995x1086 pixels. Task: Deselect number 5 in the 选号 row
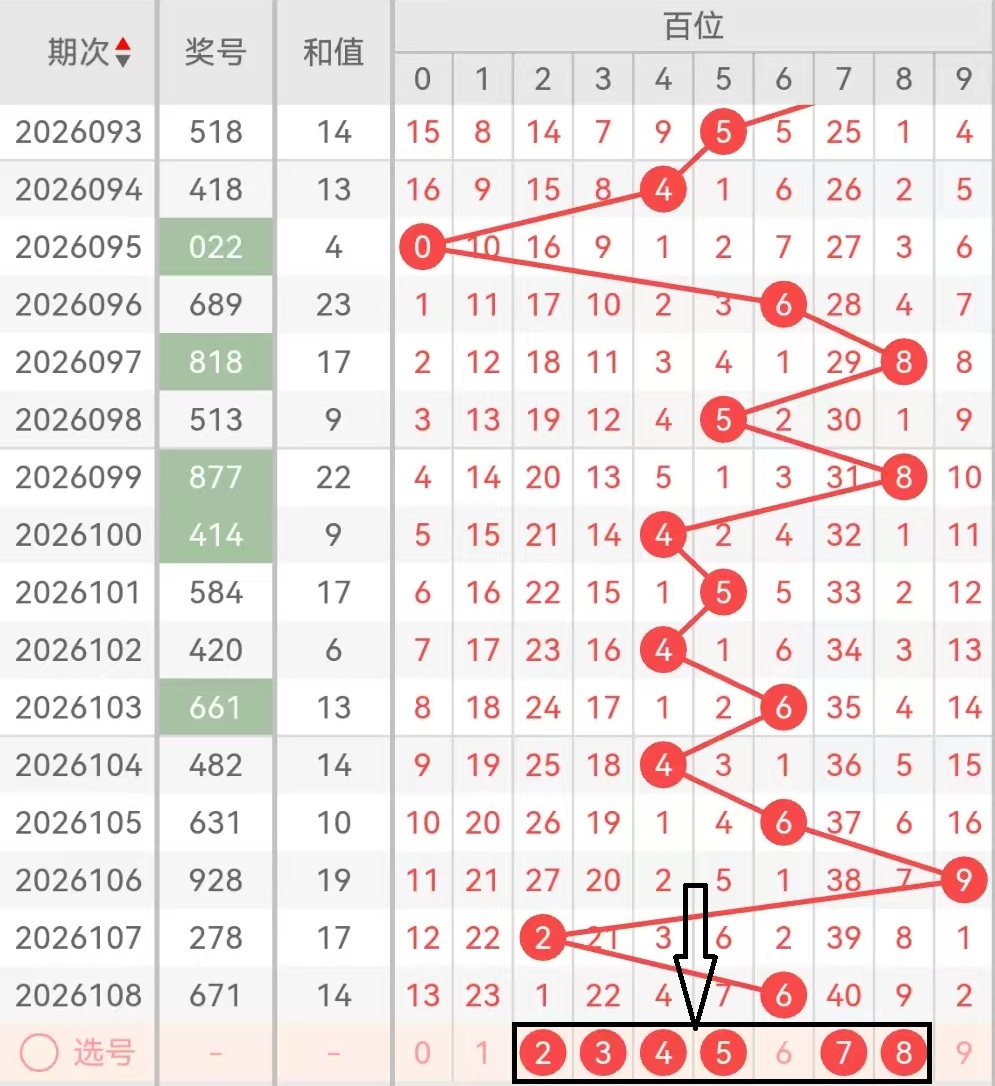coord(723,1052)
